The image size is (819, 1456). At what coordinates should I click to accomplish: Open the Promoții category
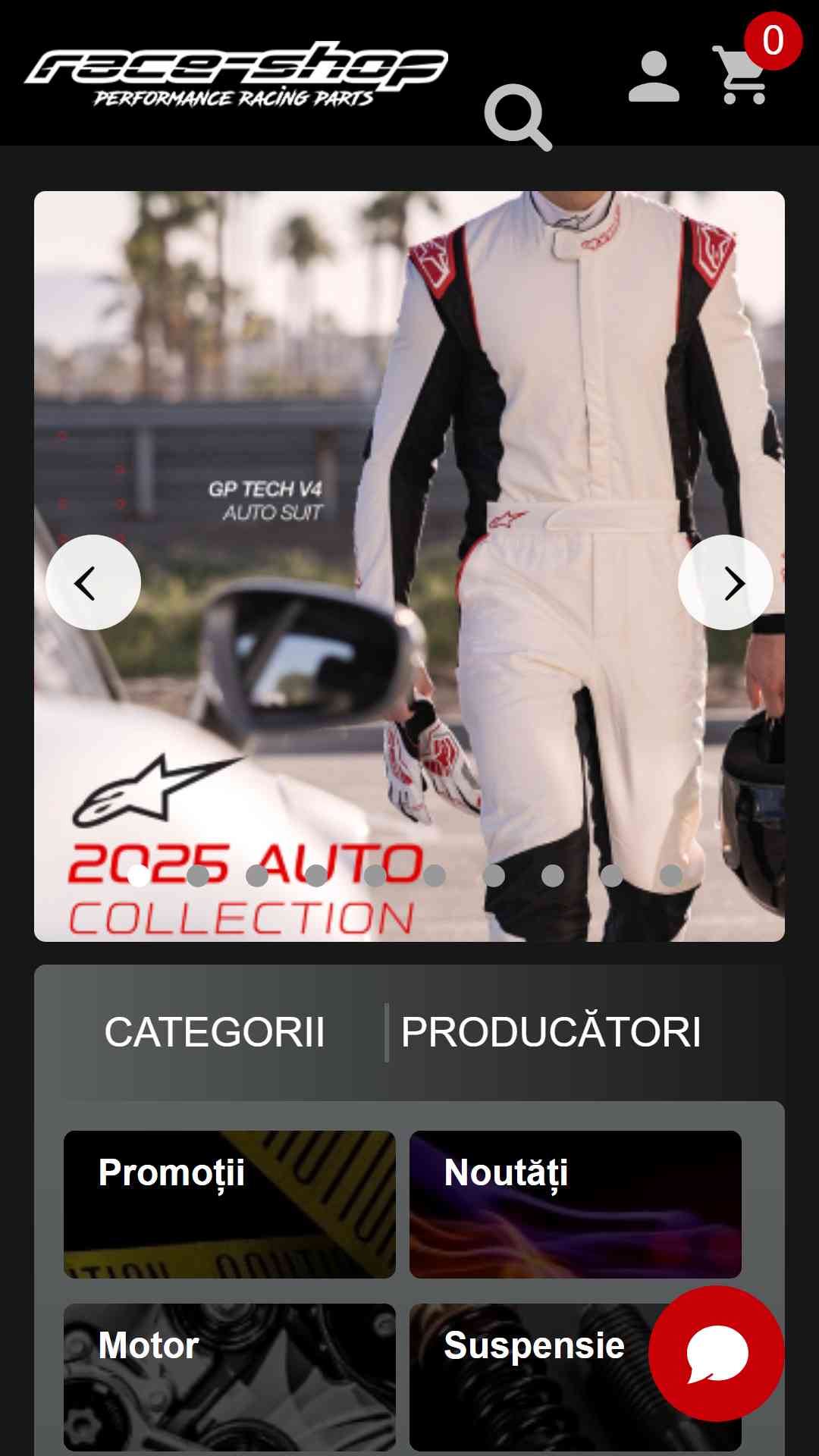click(230, 1204)
